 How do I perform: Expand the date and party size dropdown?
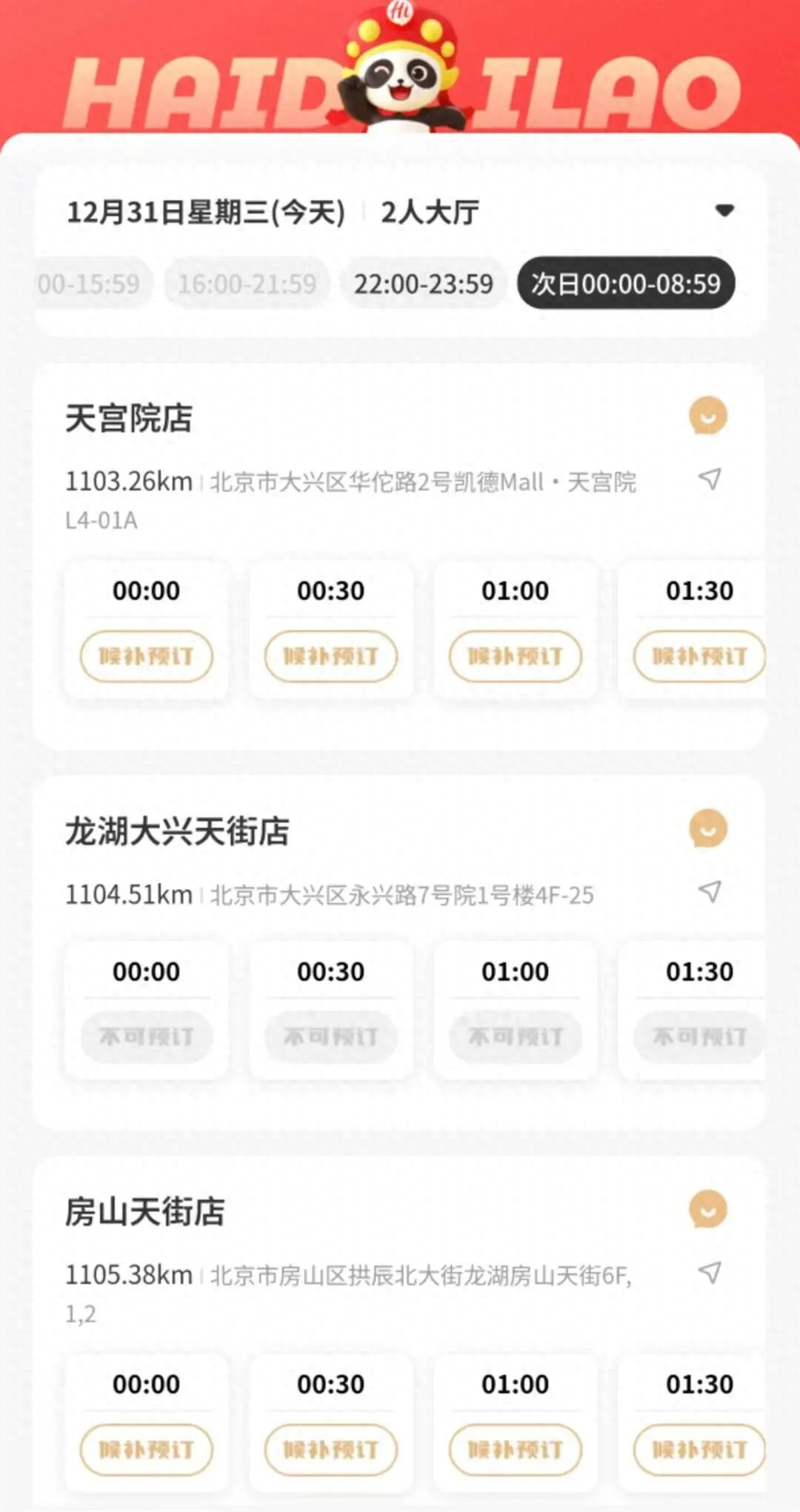(x=724, y=211)
